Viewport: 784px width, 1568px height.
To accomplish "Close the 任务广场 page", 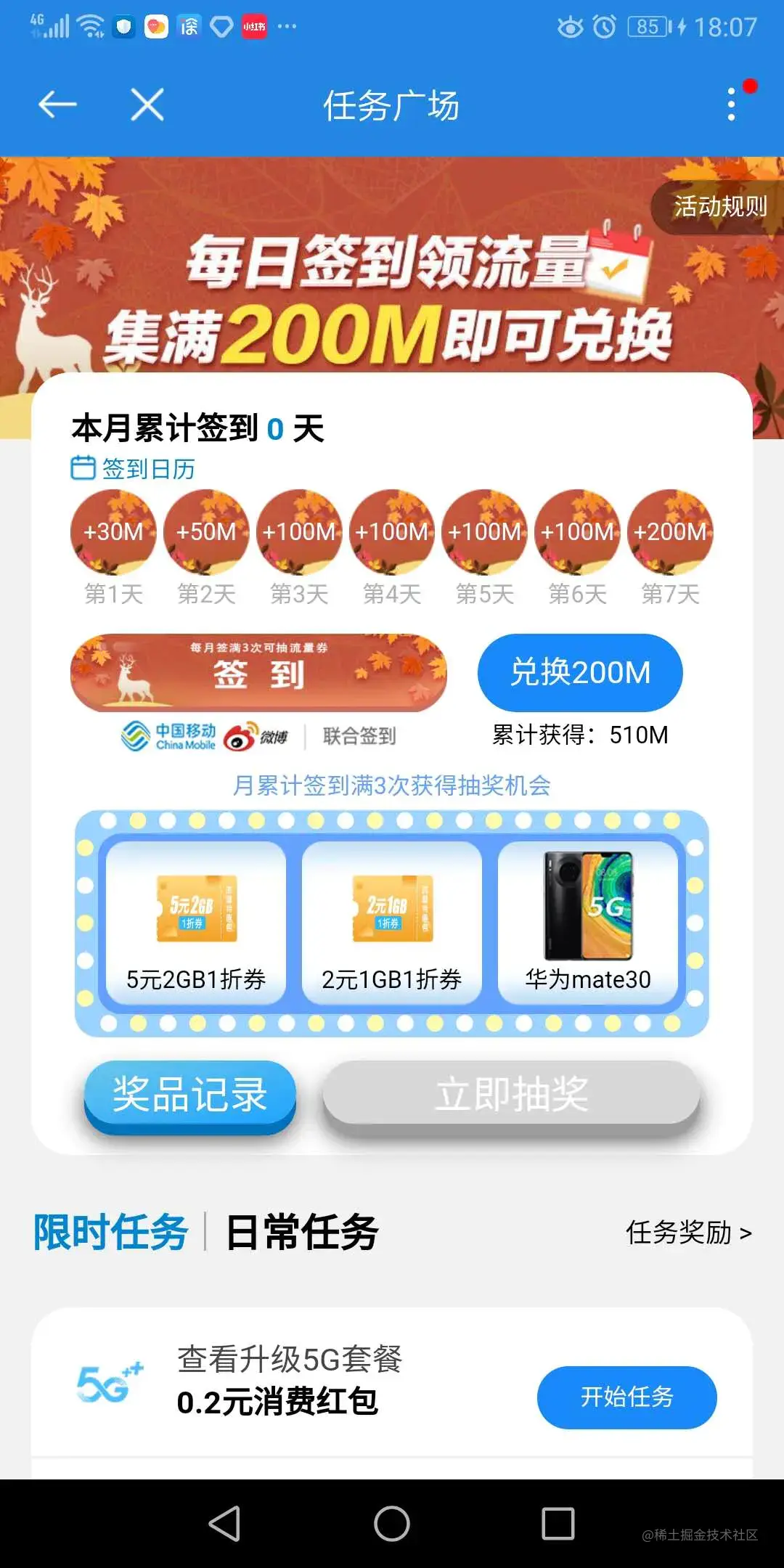I will tap(147, 105).
